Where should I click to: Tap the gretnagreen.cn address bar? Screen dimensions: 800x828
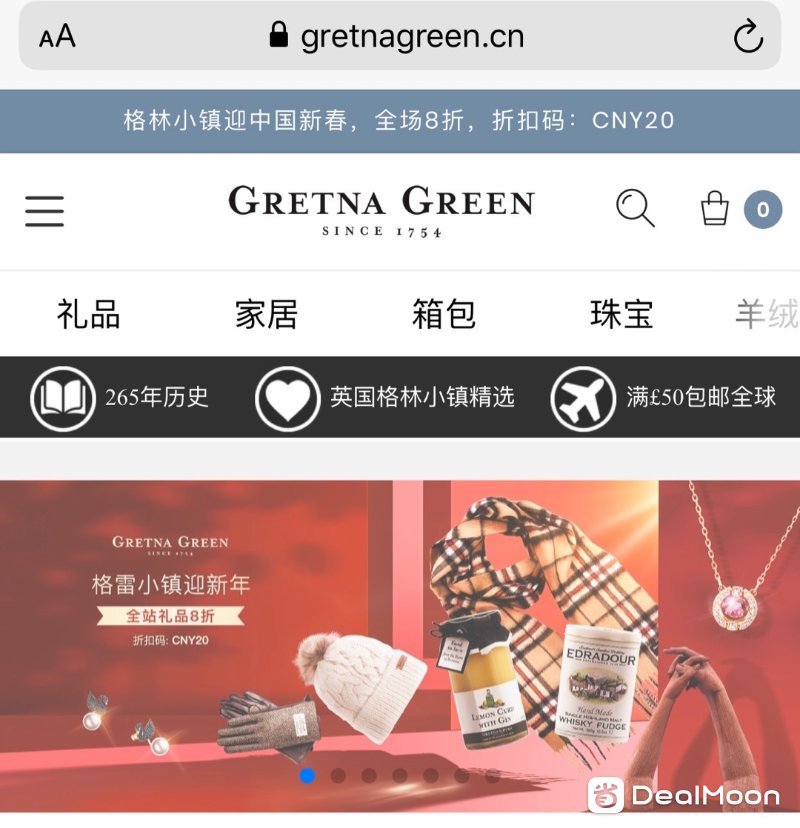click(x=400, y=38)
